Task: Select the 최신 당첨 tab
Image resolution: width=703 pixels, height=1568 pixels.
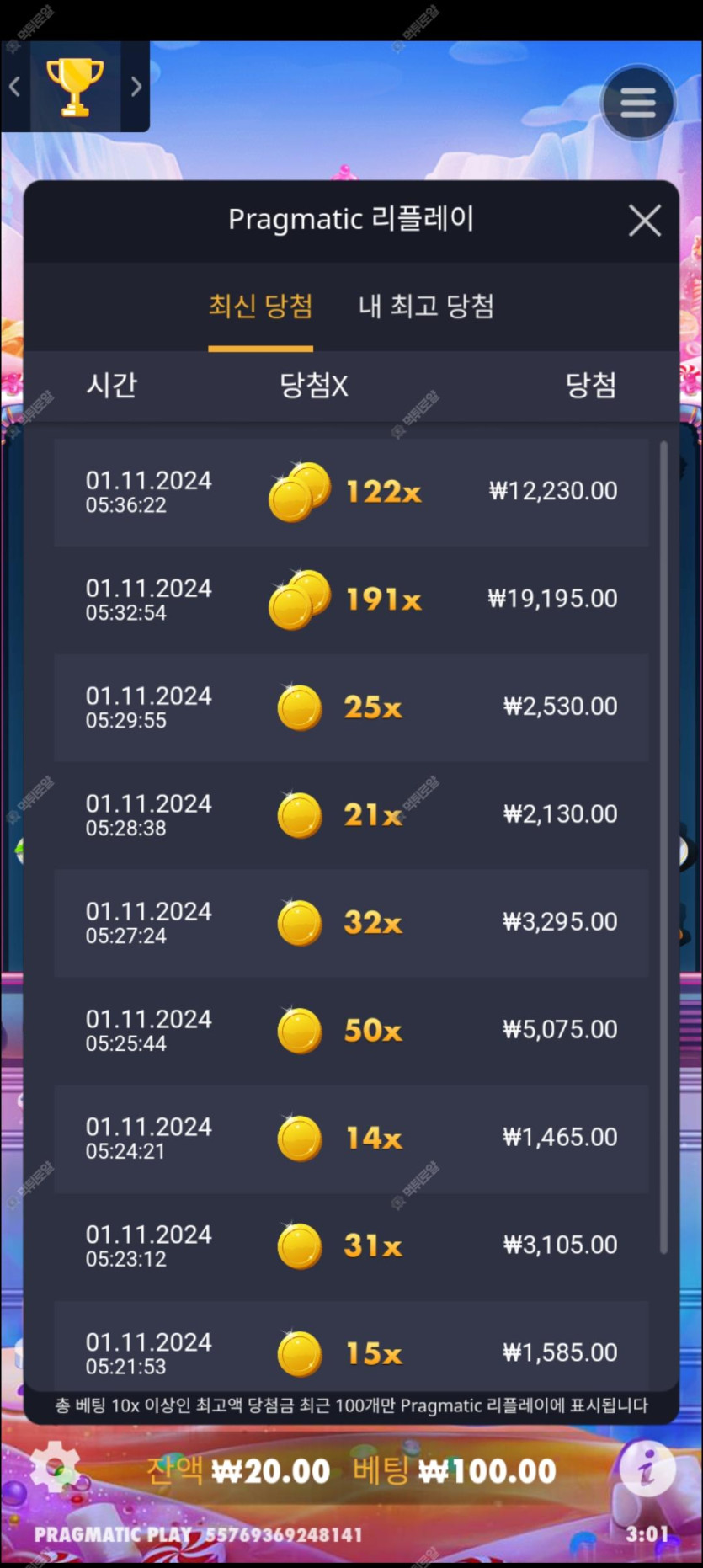Action: tap(260, 306)
